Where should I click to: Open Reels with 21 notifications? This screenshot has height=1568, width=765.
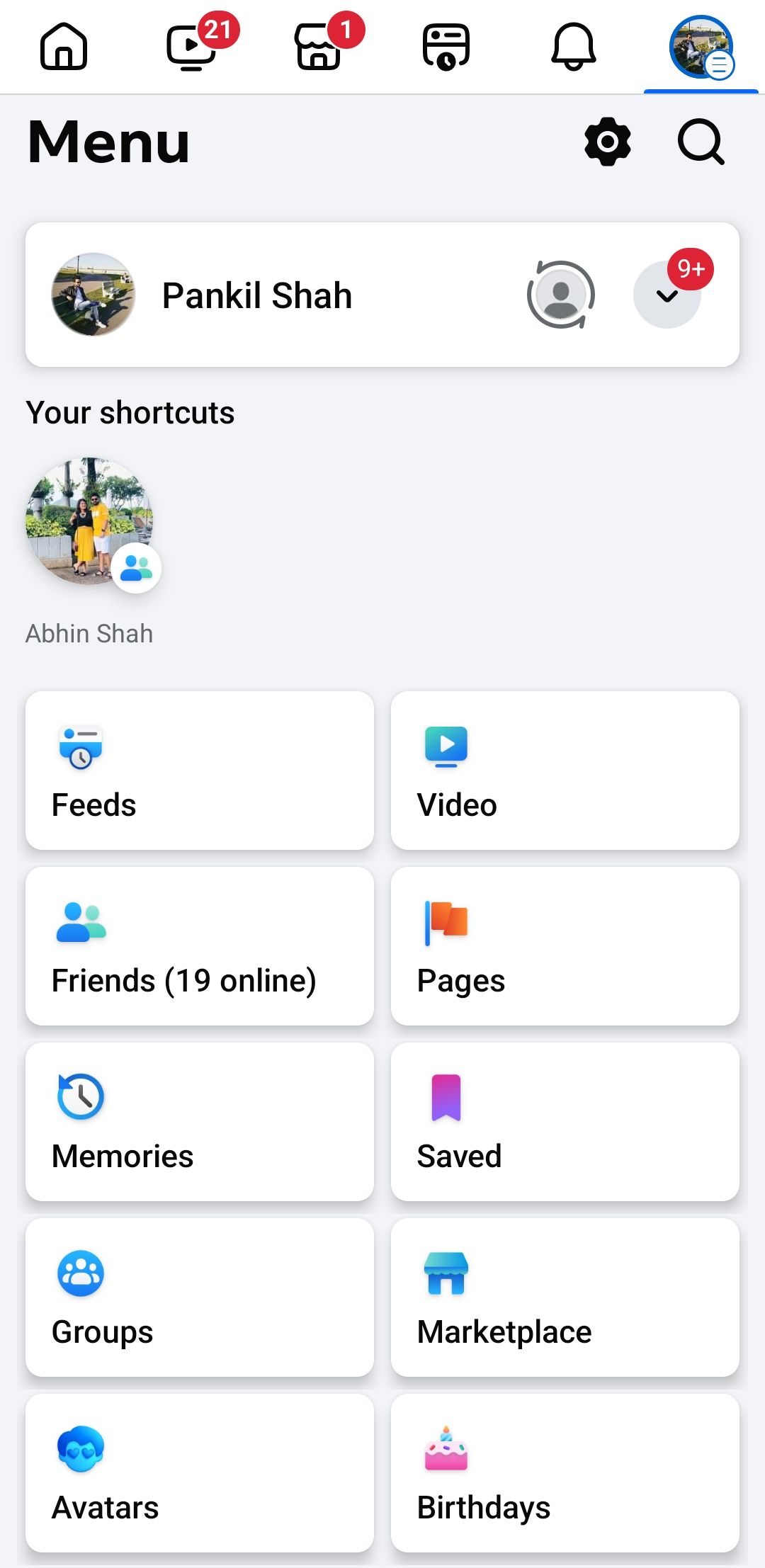(191, 47)
